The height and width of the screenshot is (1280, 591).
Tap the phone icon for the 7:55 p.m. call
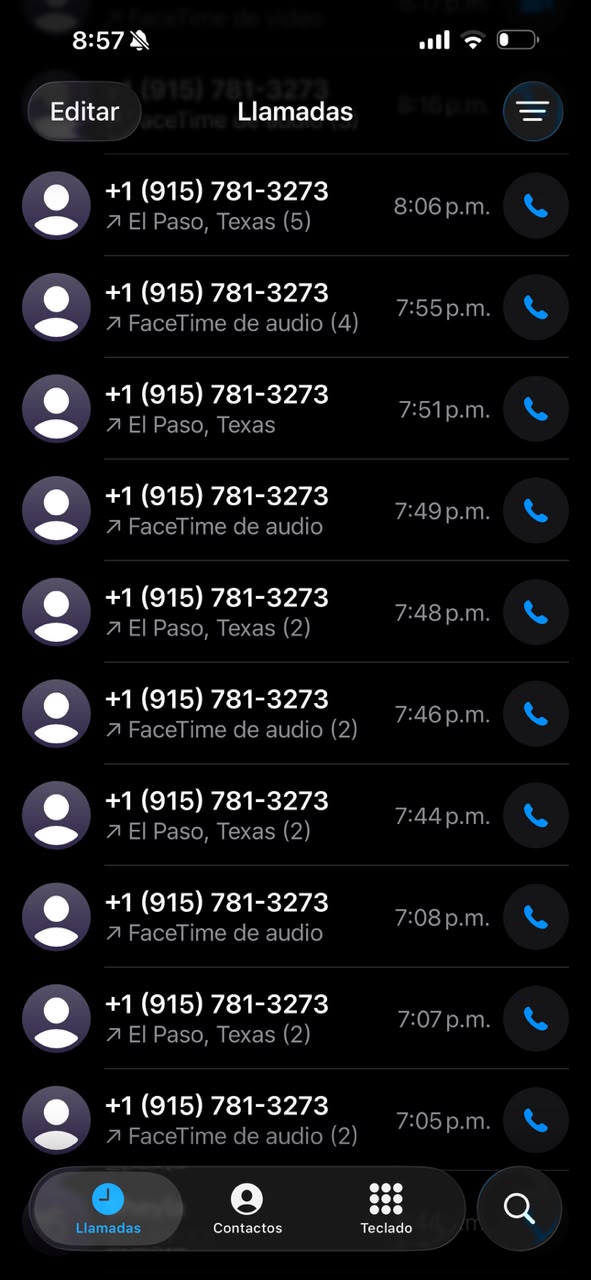pyautogui.click(x=536, y=308)
